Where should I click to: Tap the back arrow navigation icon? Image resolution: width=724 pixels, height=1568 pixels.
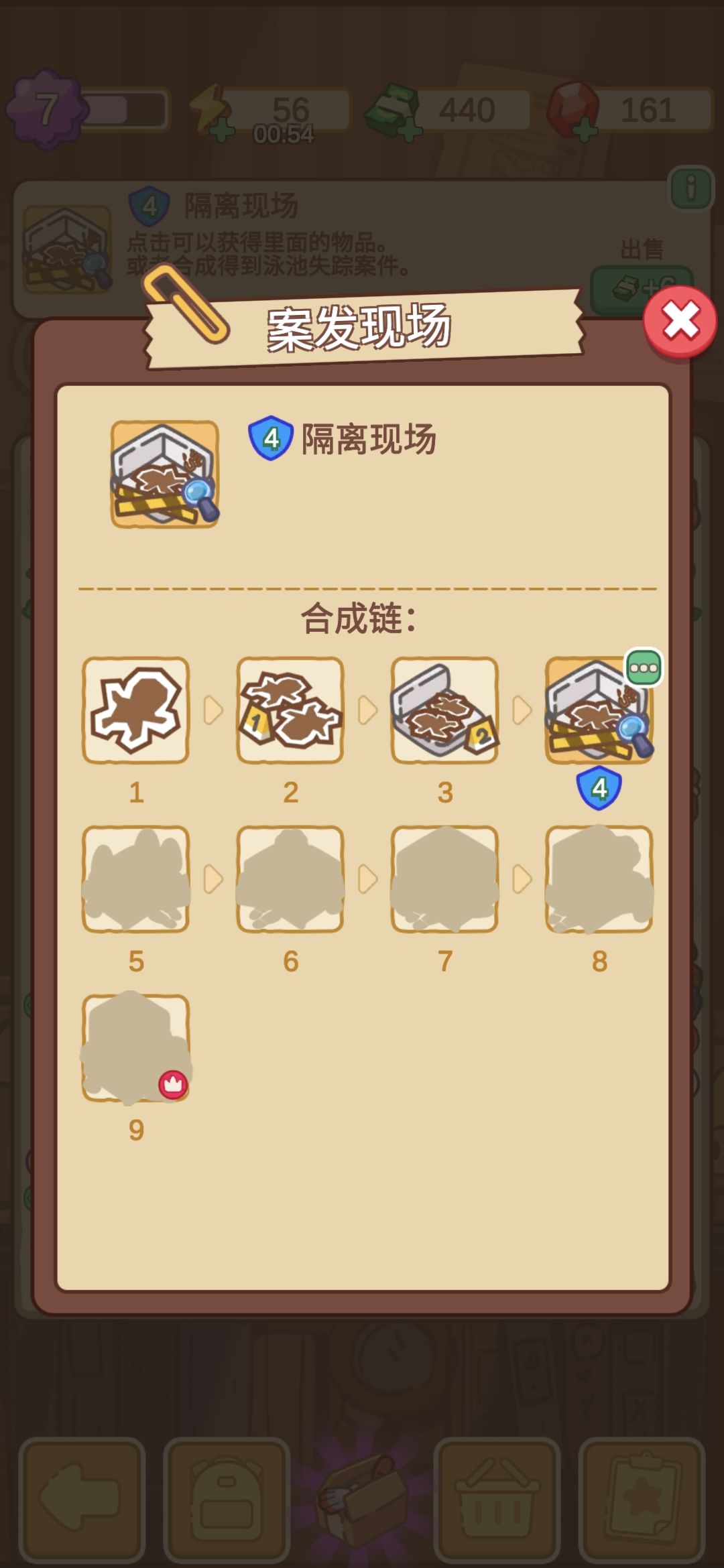[x=80, y=1501]
